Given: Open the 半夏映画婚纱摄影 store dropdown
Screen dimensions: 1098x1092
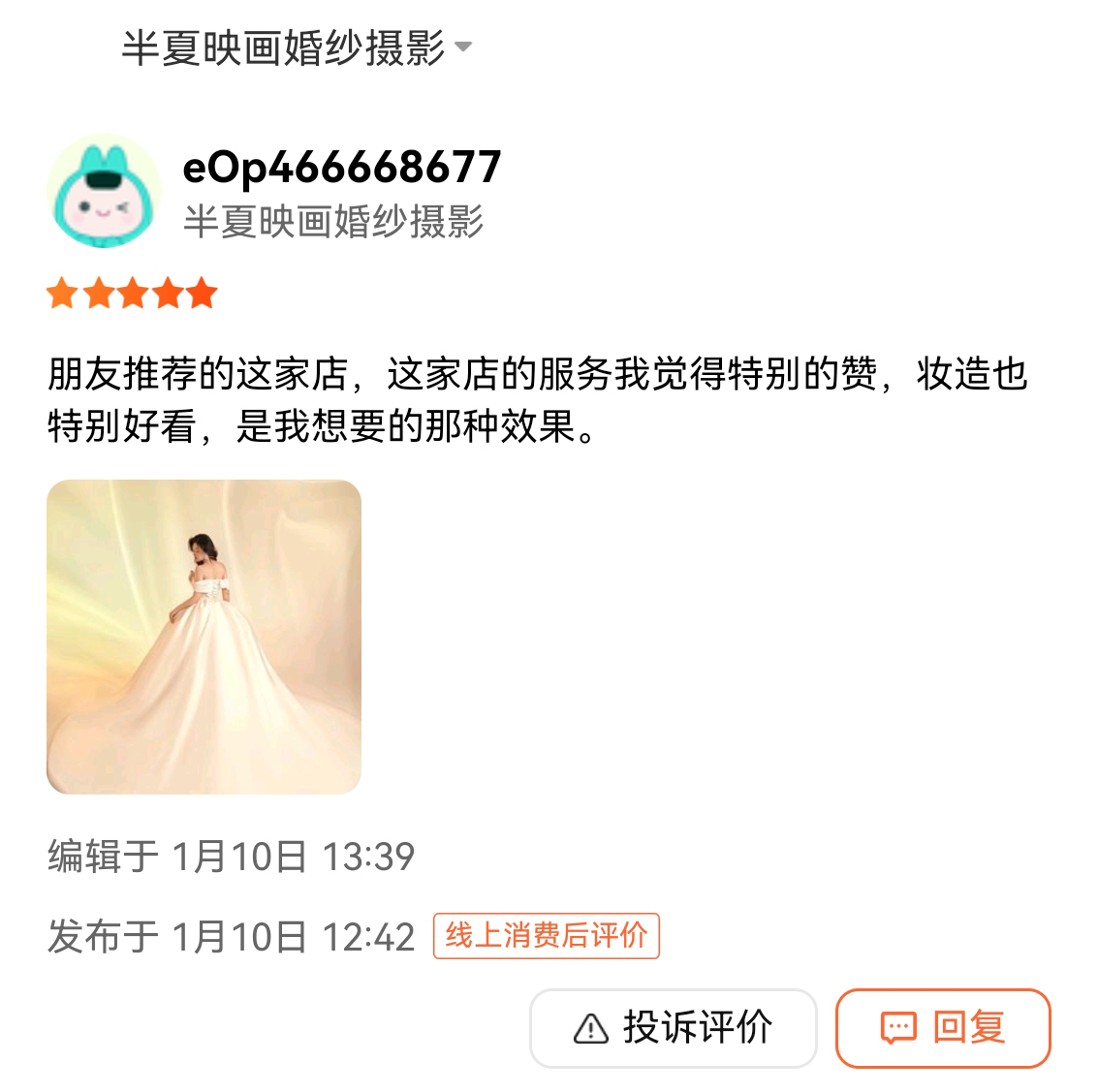Looking at the screenshot, I should click(x=296, y=47).
